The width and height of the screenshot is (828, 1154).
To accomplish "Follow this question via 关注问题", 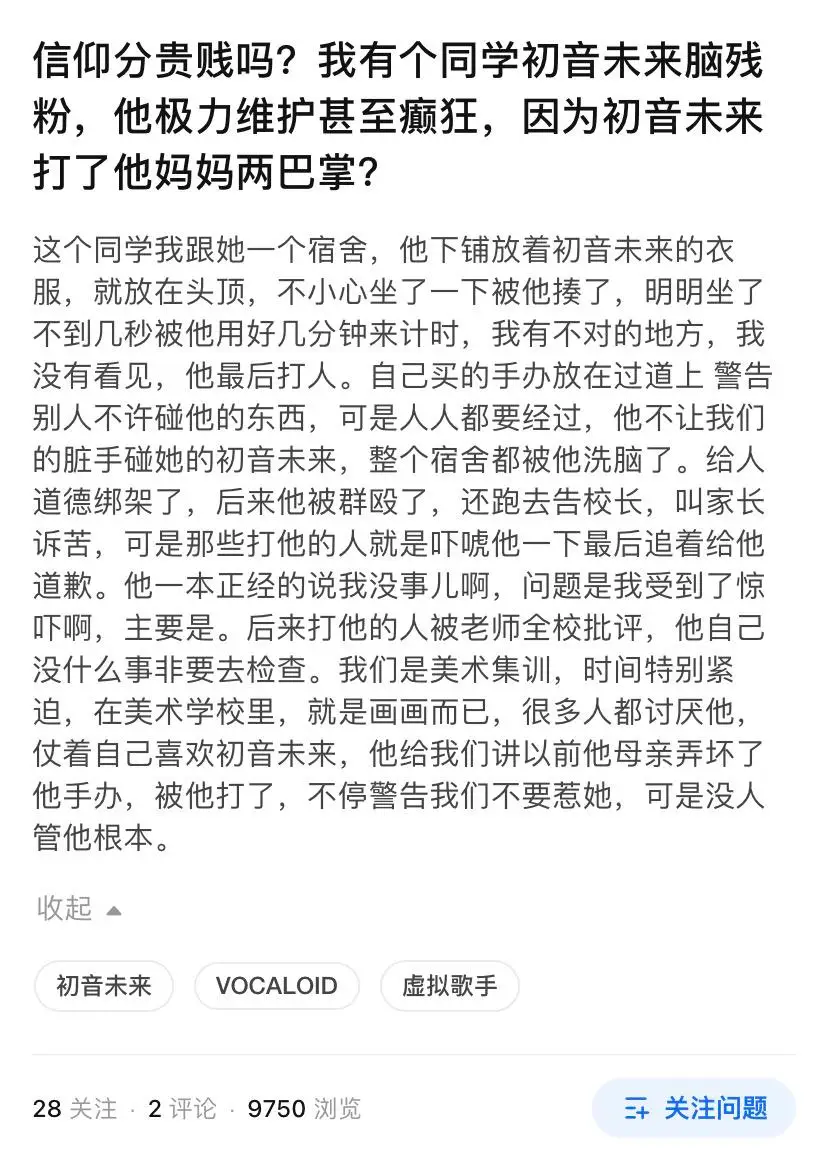I will pos(694,1108).
